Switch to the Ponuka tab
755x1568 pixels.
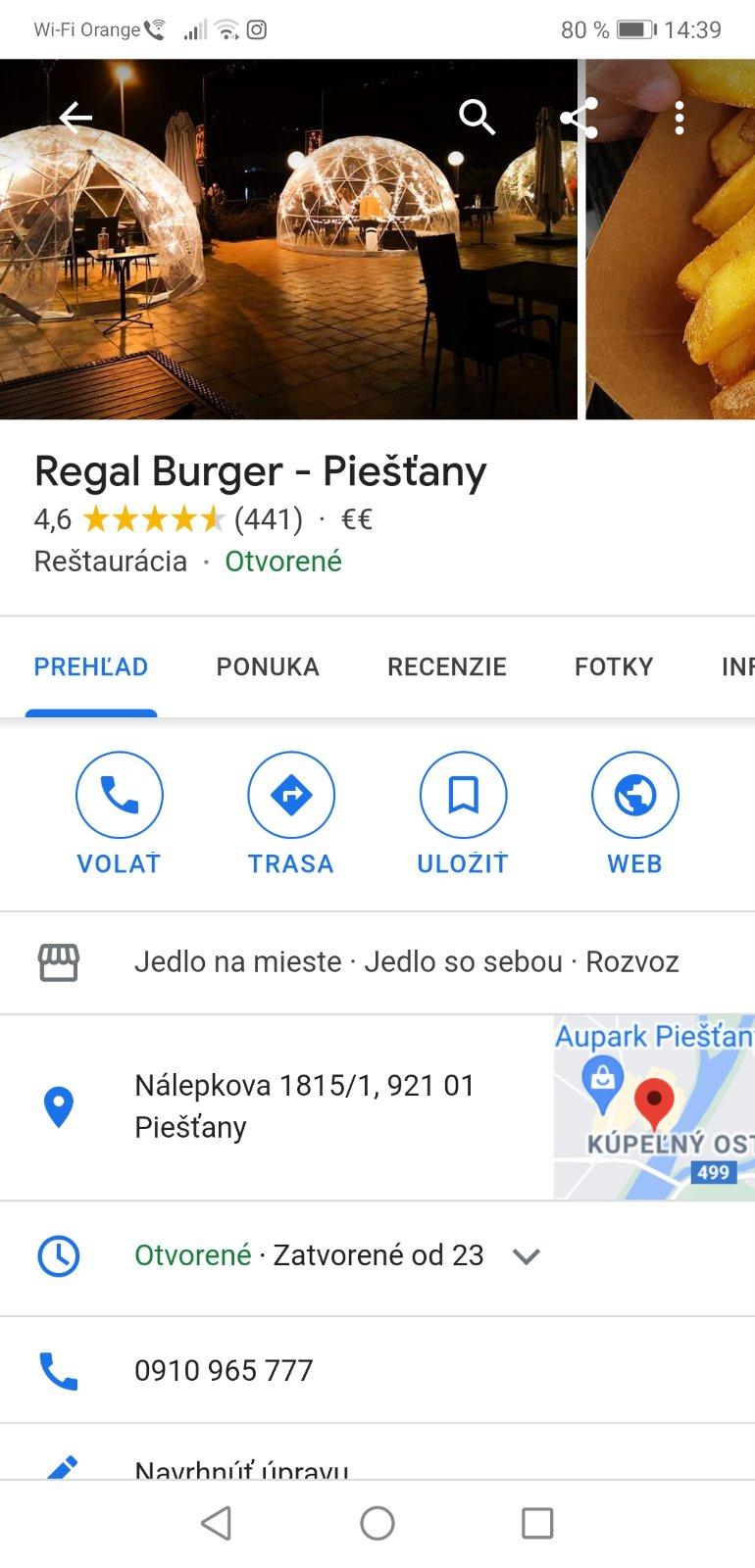click(x=268, y=666)
